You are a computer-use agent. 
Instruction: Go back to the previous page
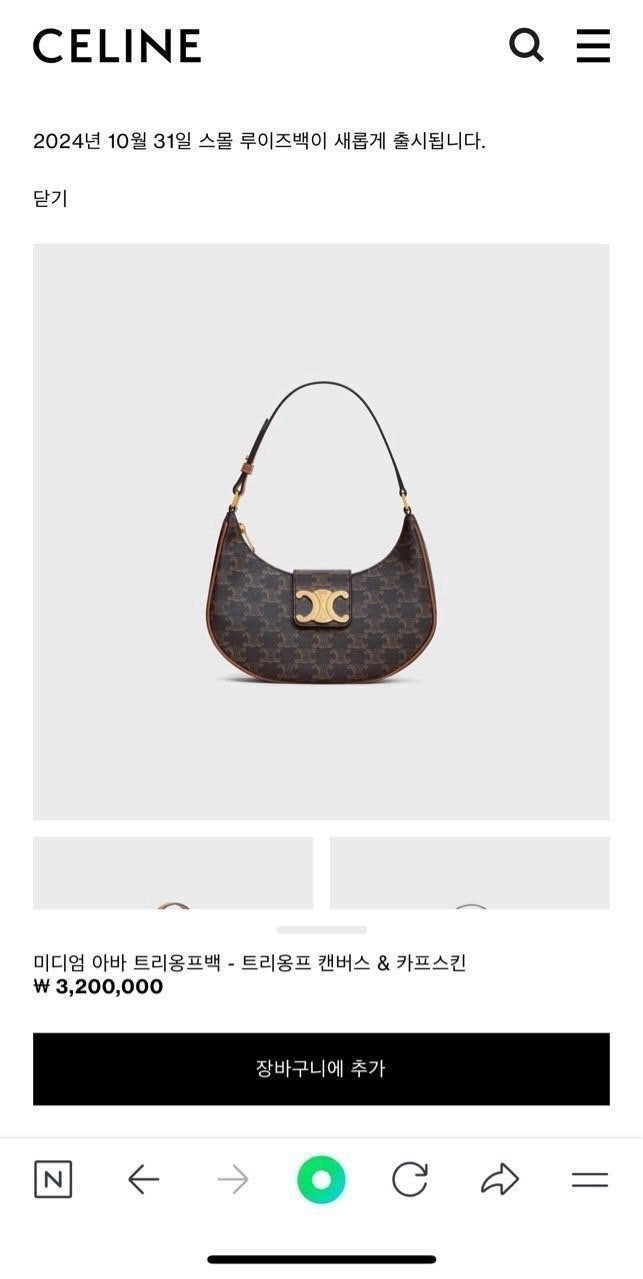click(x=144, y=1180)
